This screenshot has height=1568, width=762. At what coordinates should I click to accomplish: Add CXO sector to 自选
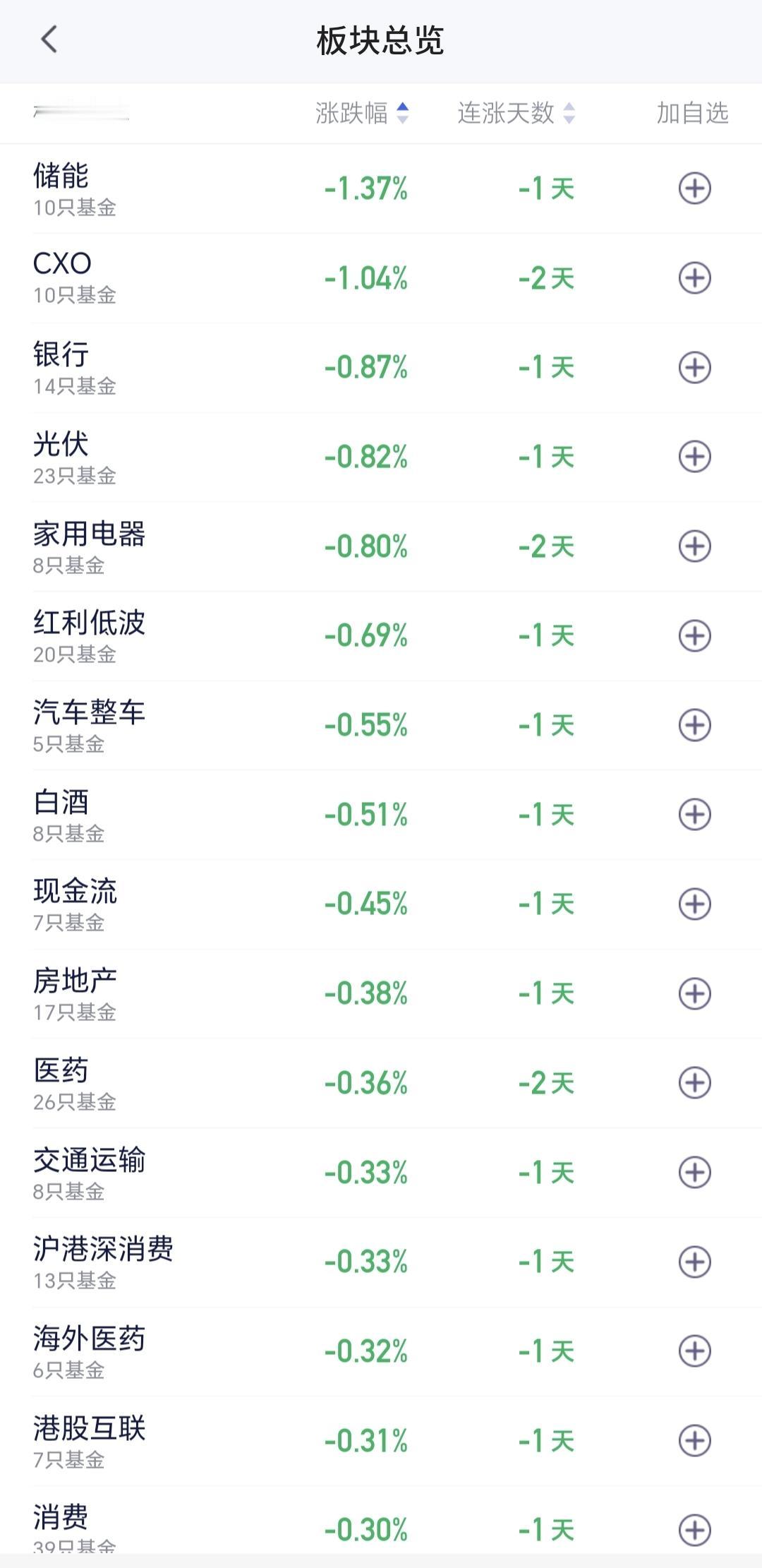(694, 278)
